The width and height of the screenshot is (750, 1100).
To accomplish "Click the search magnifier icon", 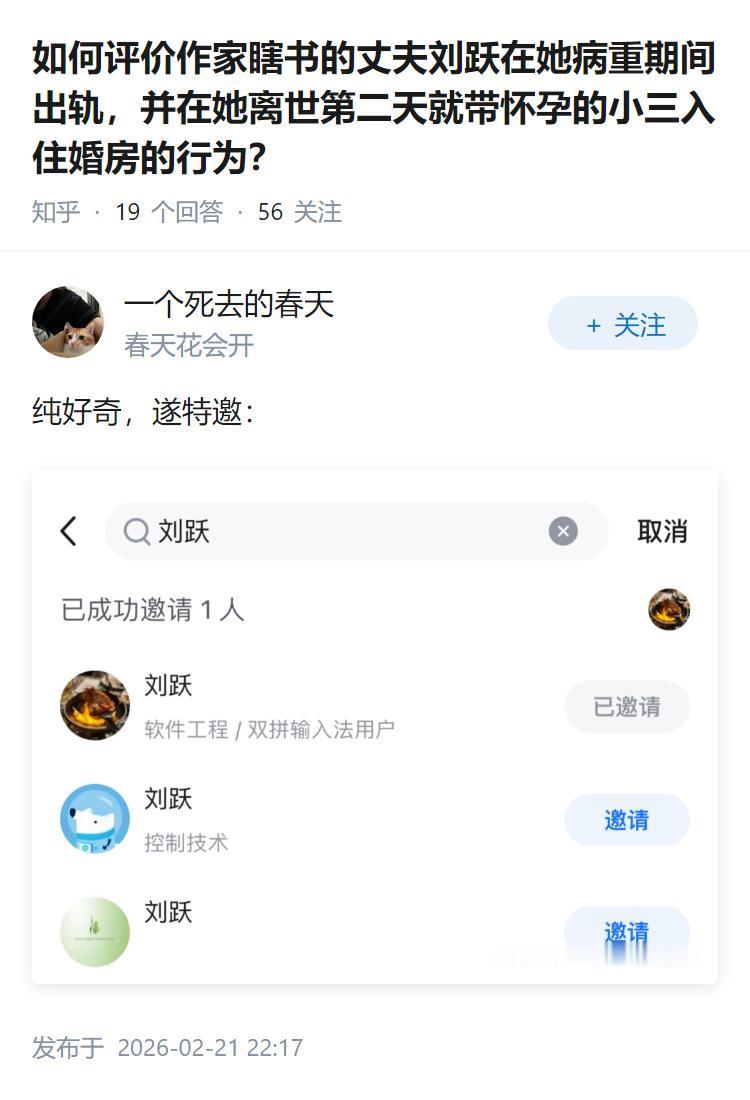I will pos(136,531).
